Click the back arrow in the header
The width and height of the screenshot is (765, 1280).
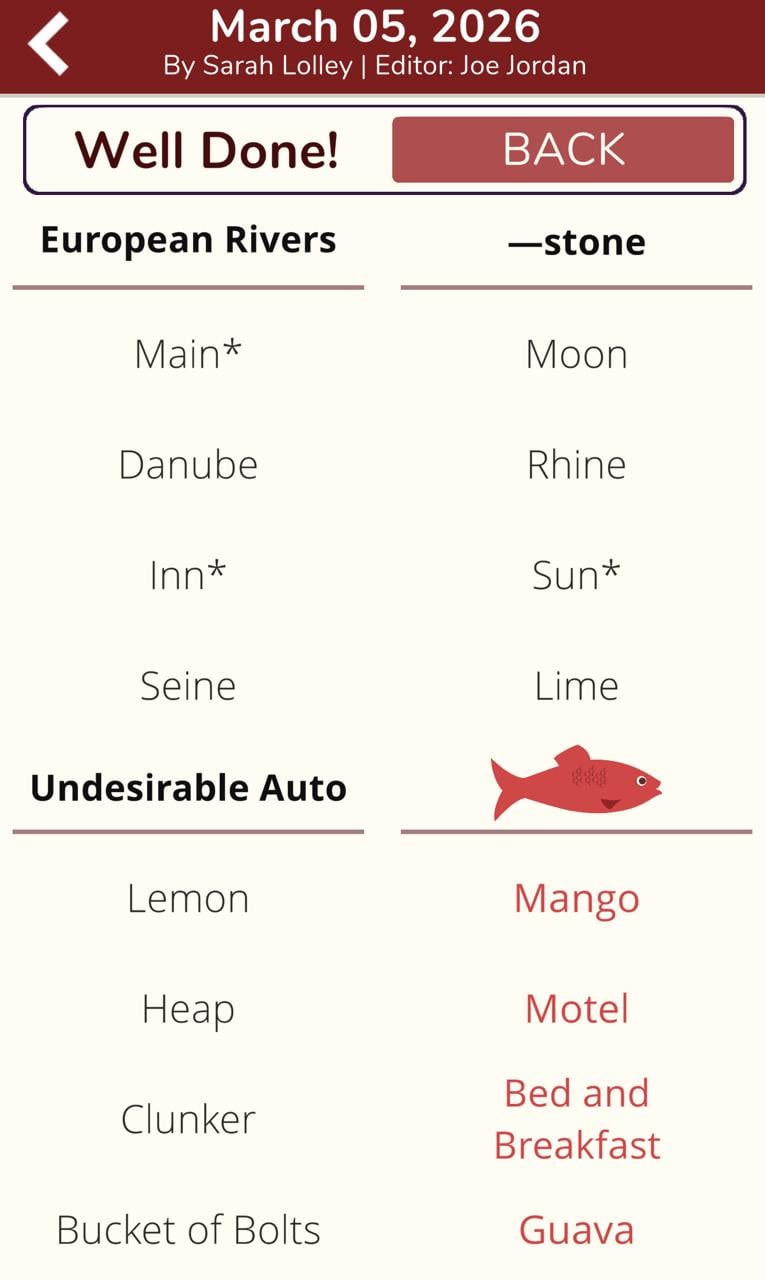coord(45,44)
